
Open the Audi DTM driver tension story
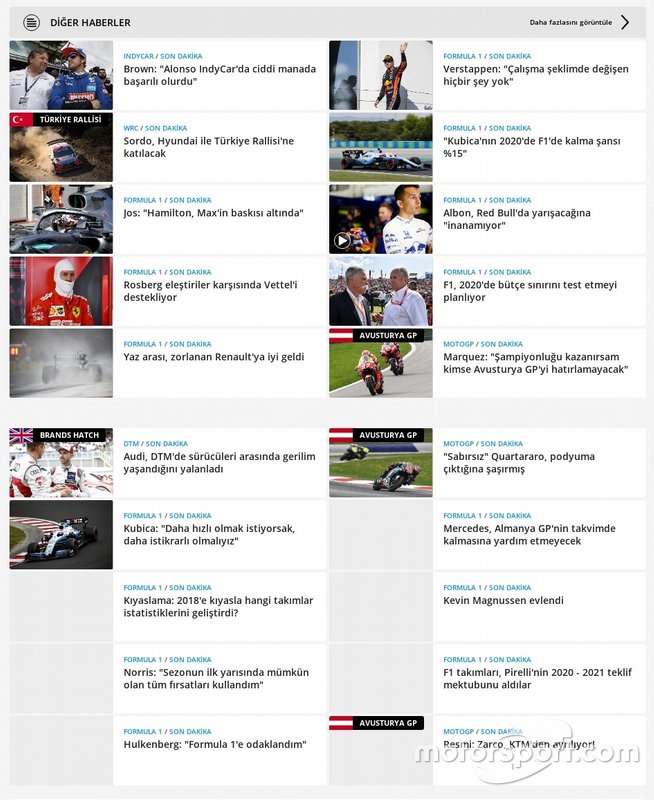[x=219, y=462]
